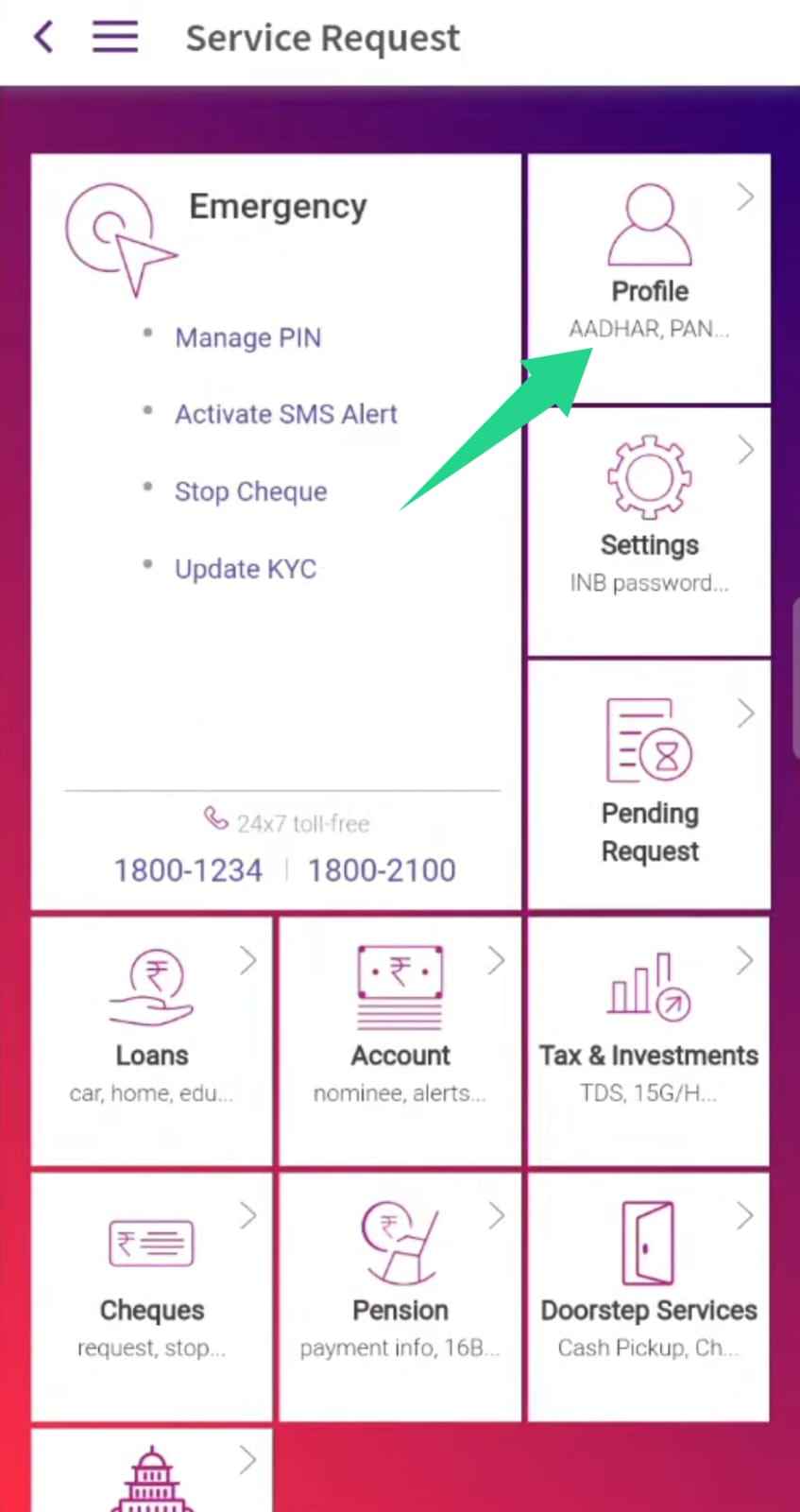Screen dimensions: 800x1512
Task: Open the hamburger drawer menu
Action: point(115,38)
